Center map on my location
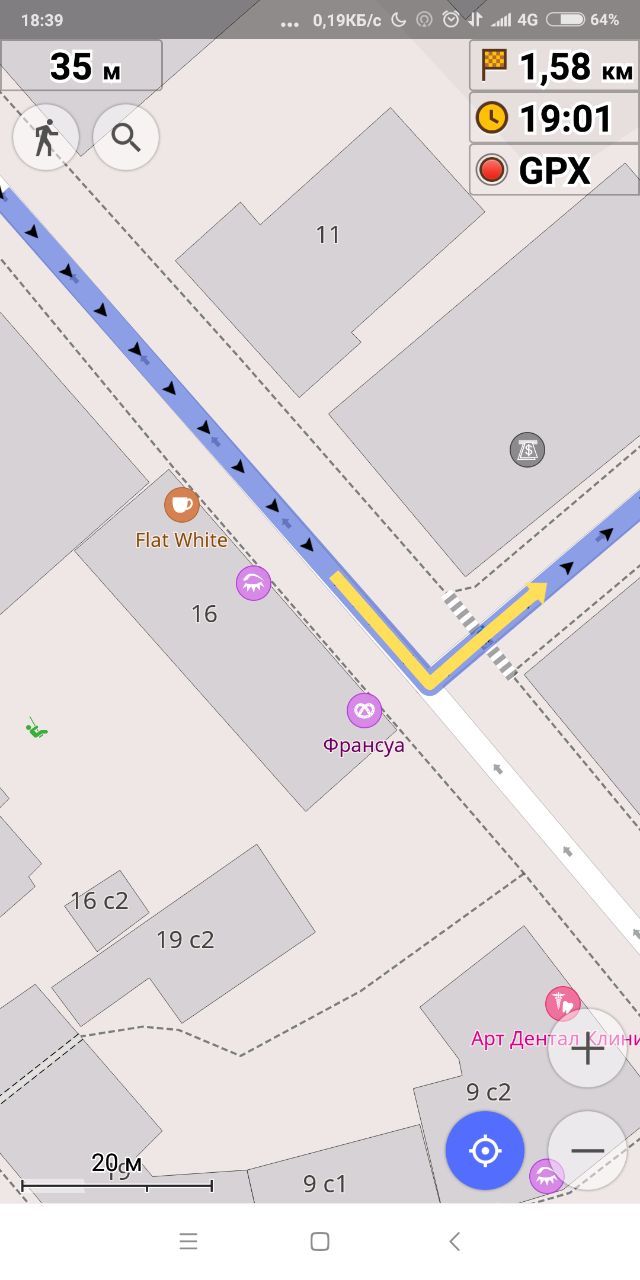Image resolution: width=640 pixels, height=1280 pixels. pos(485,1151)
